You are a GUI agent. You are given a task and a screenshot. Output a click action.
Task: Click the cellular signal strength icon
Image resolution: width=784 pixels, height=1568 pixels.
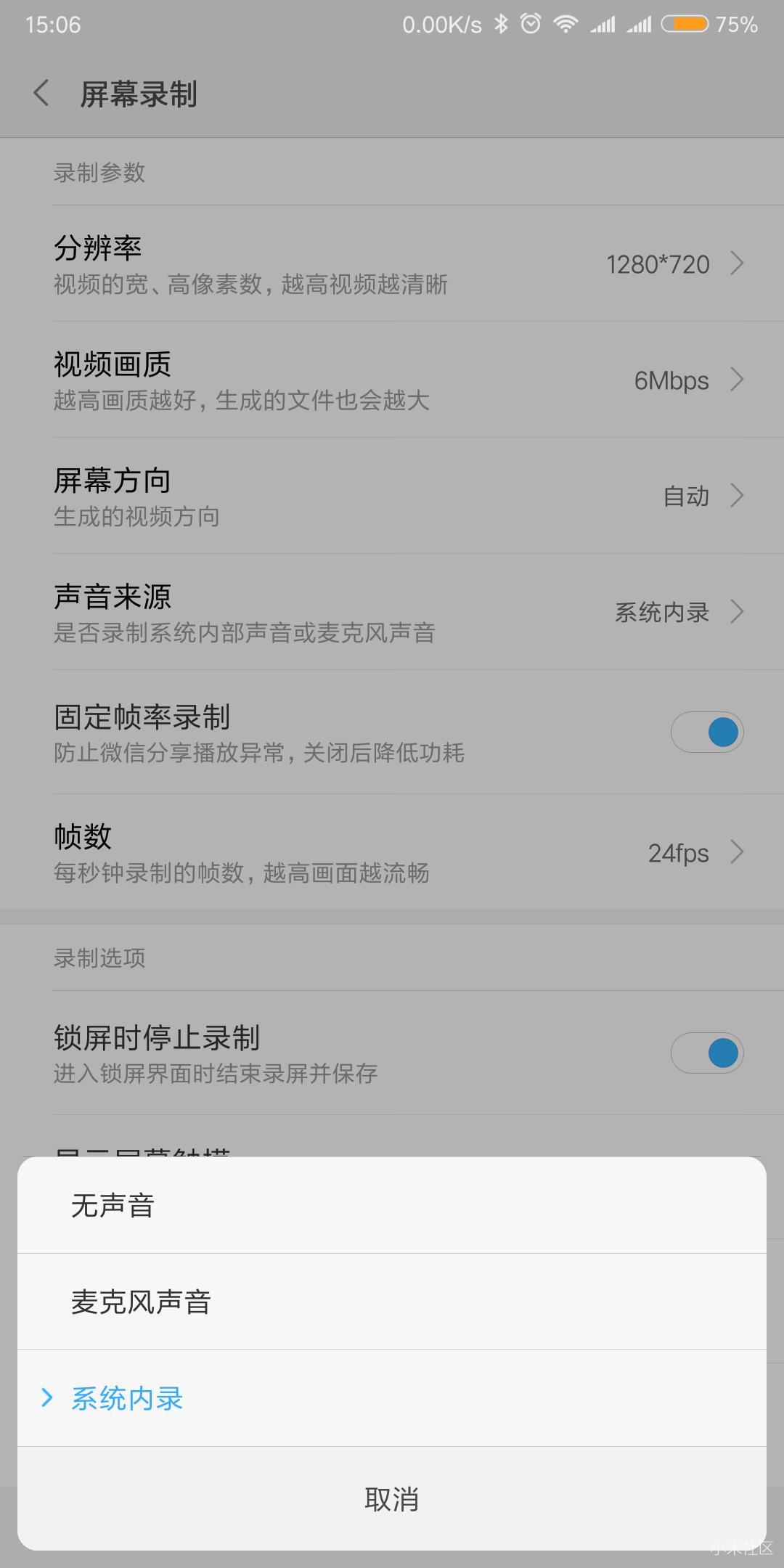coord(605,24)
